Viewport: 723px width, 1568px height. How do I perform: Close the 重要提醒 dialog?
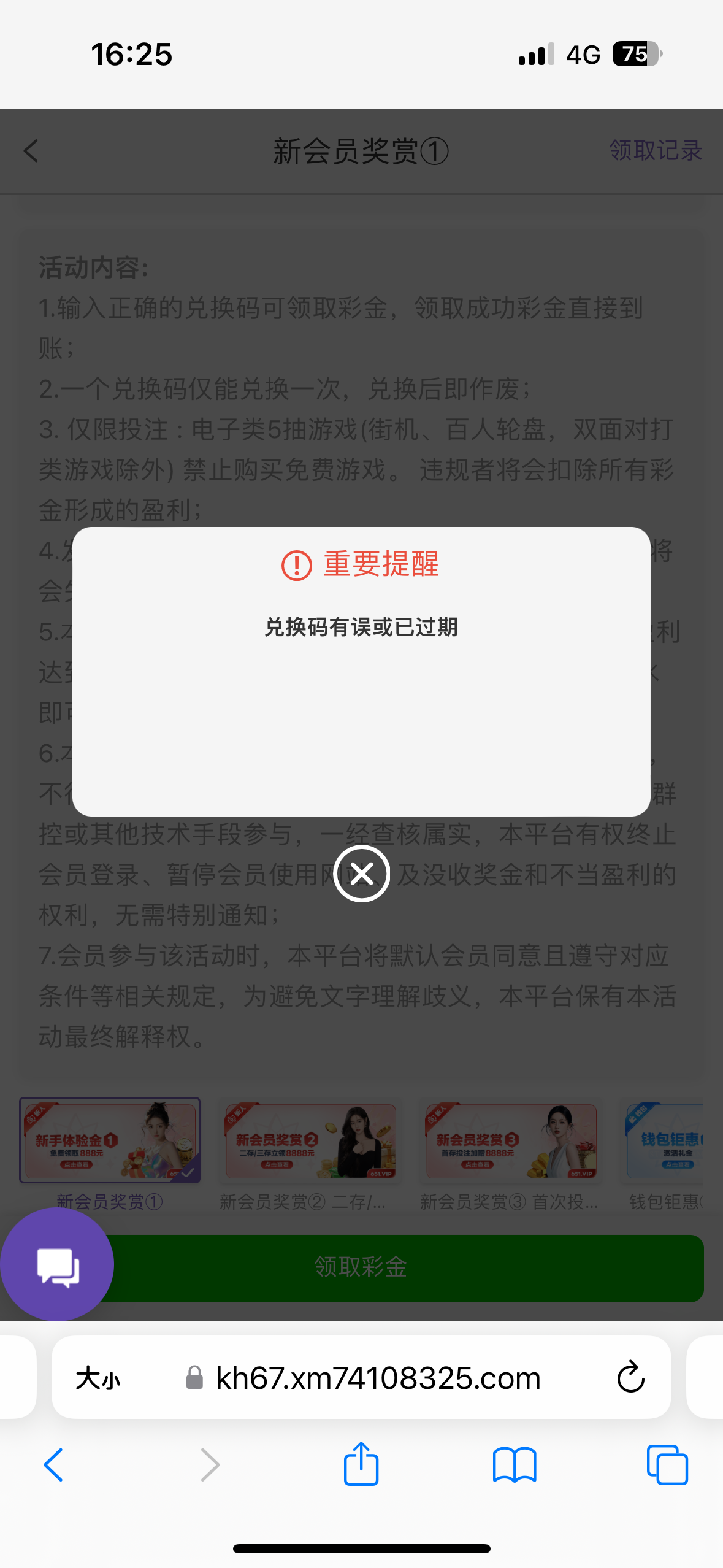click(361, 873)
